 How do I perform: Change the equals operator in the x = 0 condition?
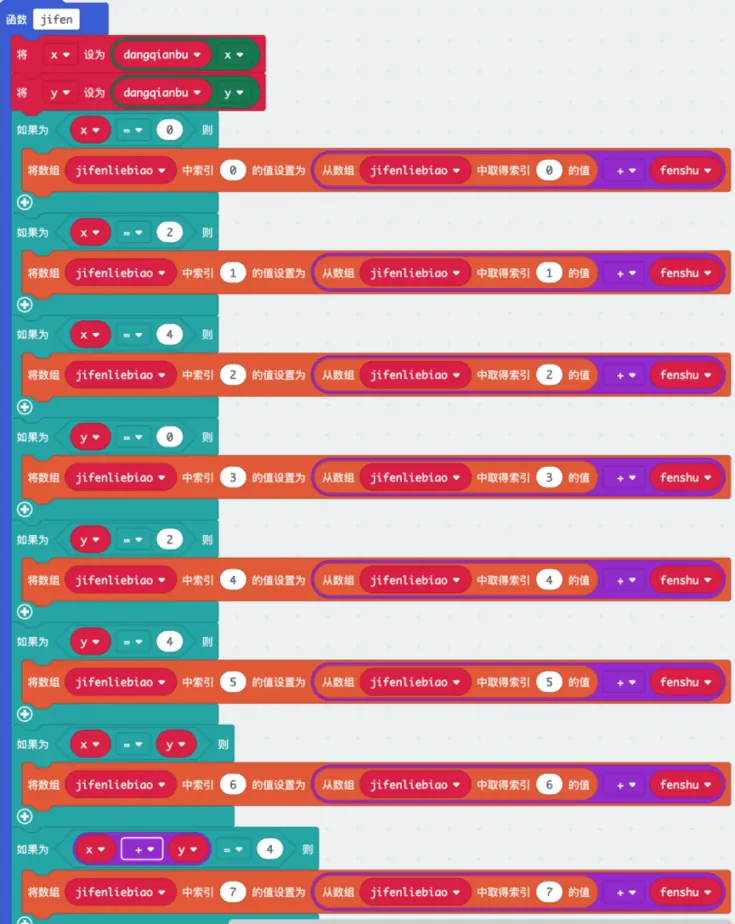pos(135,130)
